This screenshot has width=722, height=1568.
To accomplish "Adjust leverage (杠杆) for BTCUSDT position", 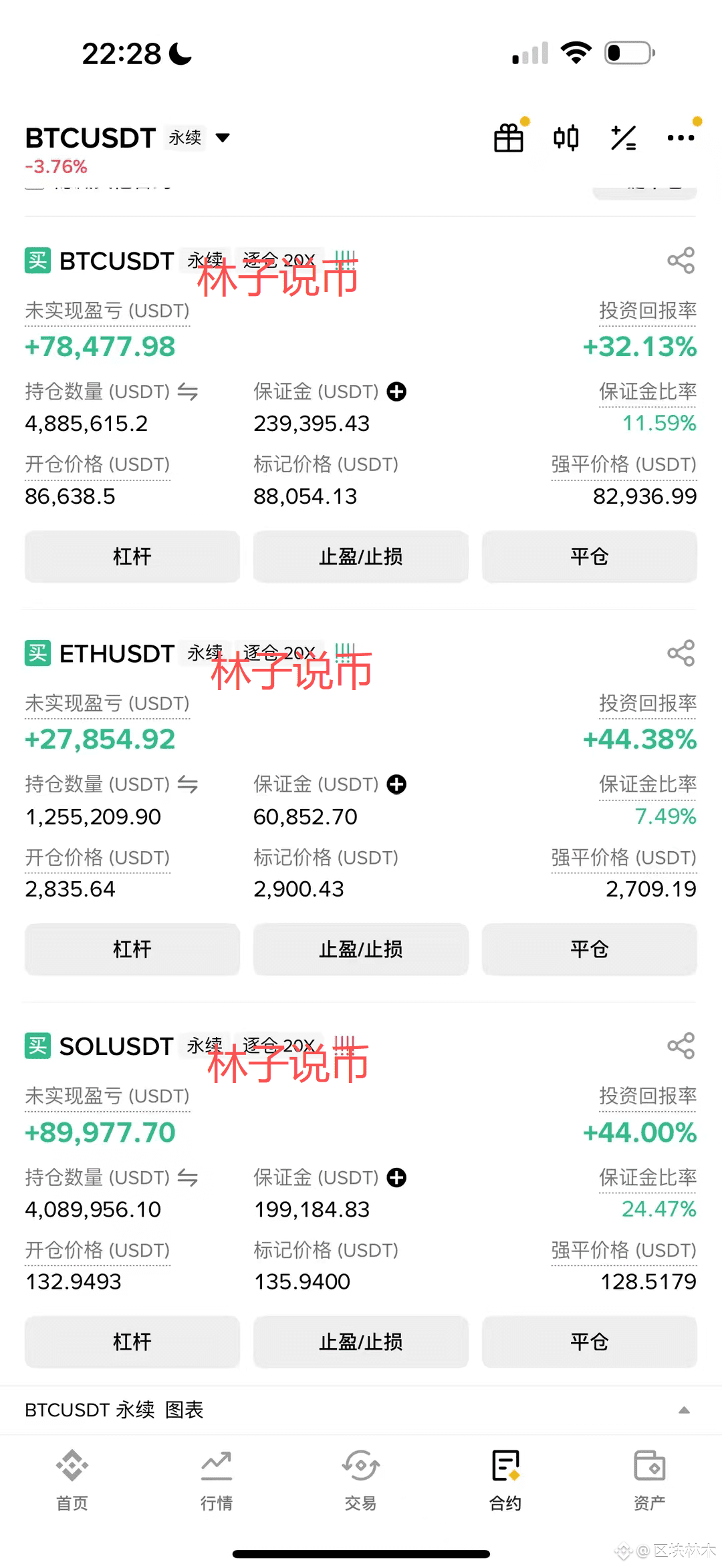I will click(132, 556).
